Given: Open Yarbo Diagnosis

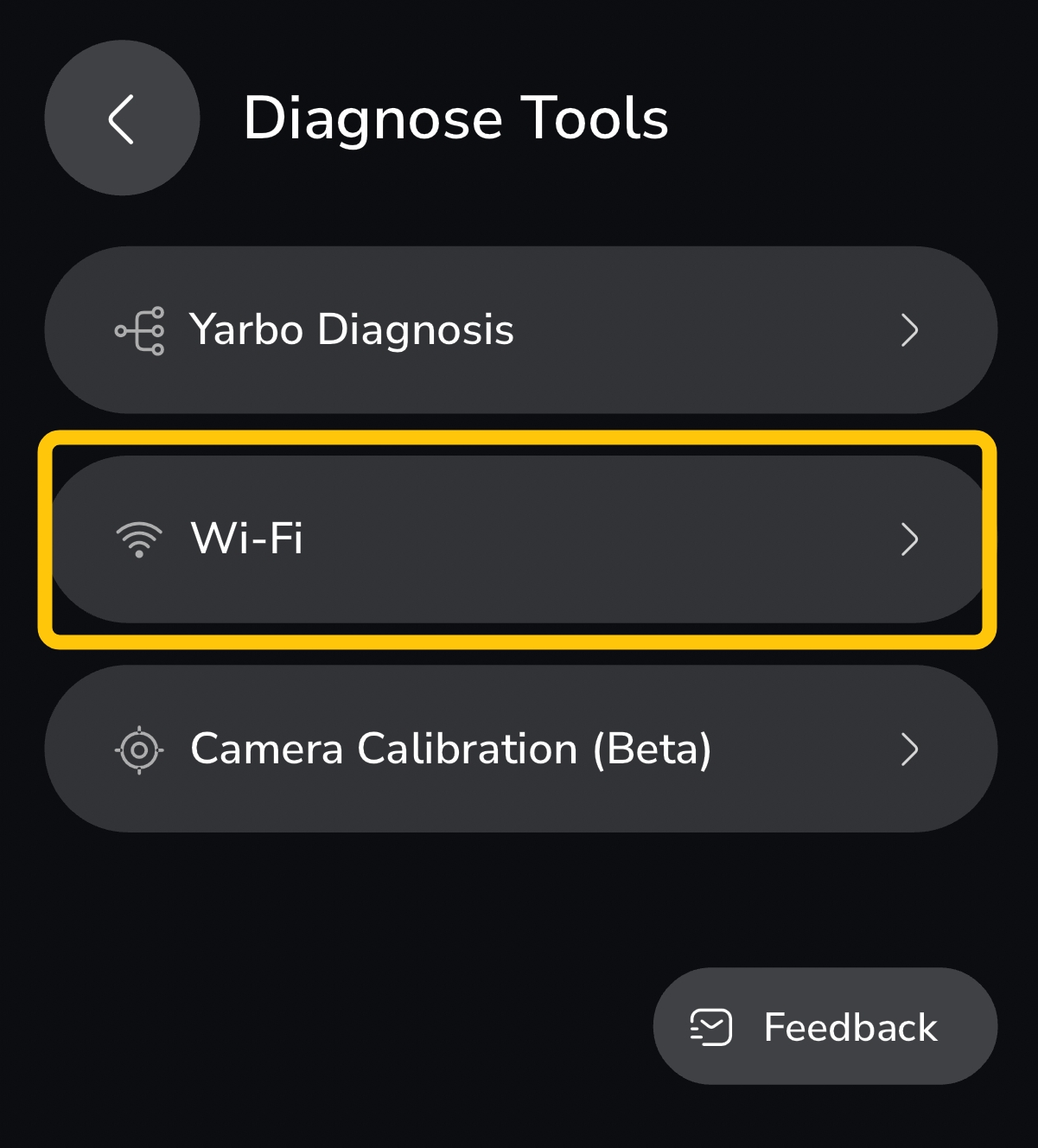Looking at the screenshot, I should tap(520, 329).
